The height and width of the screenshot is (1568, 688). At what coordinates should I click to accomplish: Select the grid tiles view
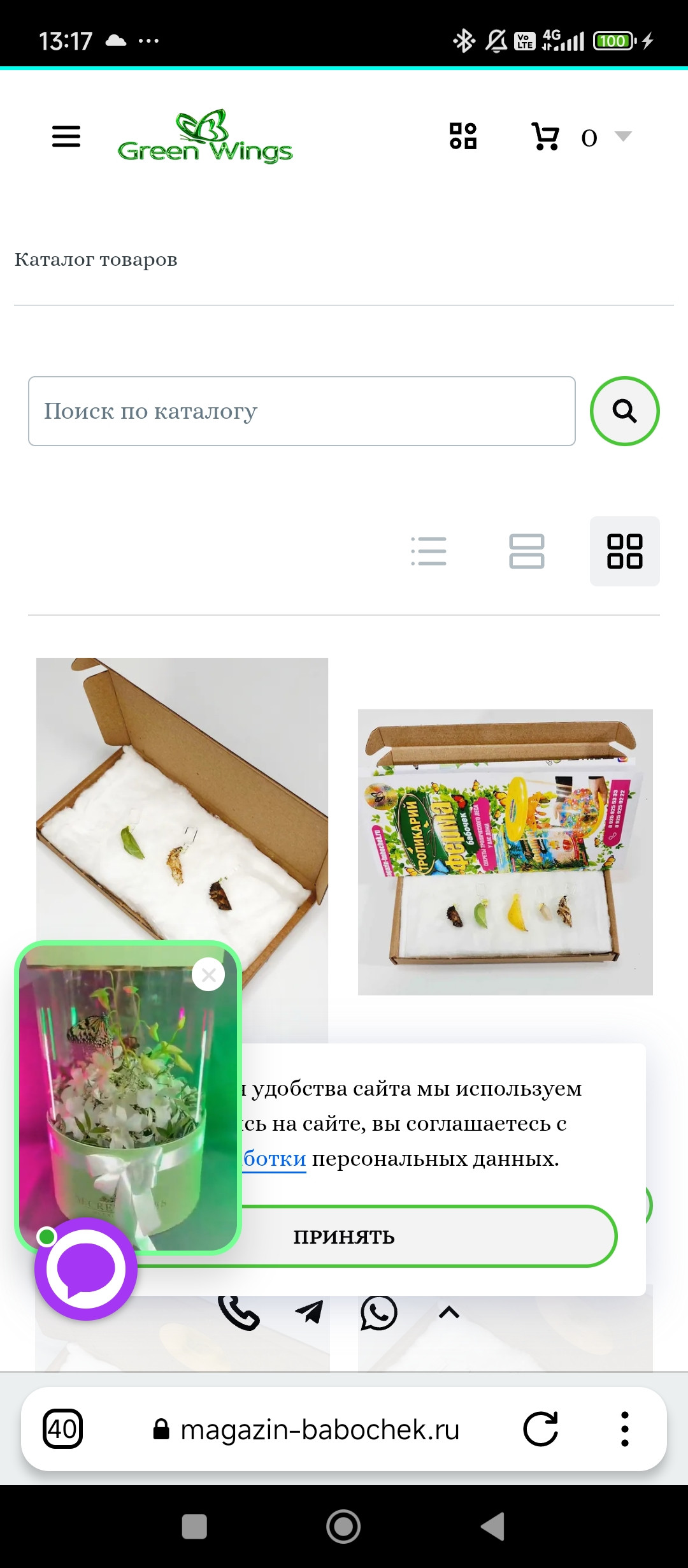[624, 551]
